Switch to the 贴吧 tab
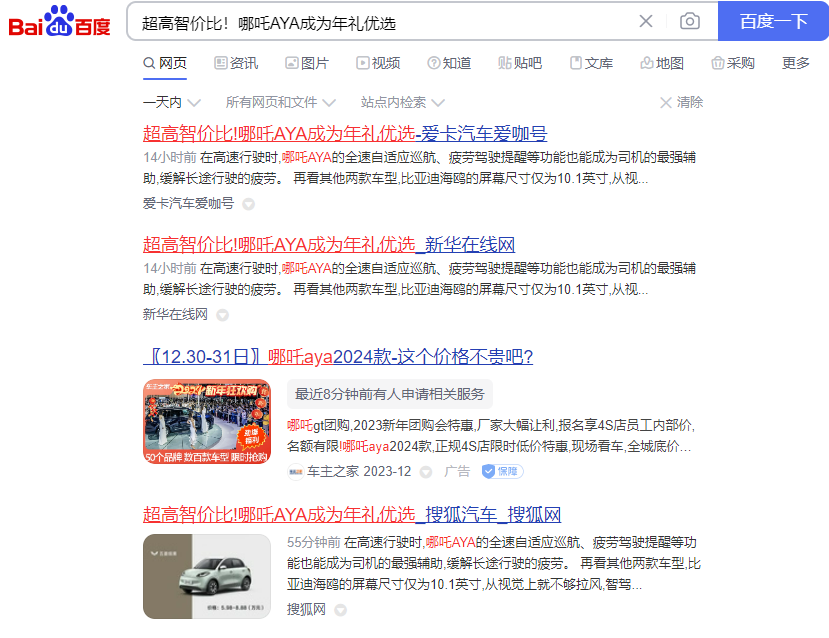Screen dimensions: 829x638 coord(520,63)
